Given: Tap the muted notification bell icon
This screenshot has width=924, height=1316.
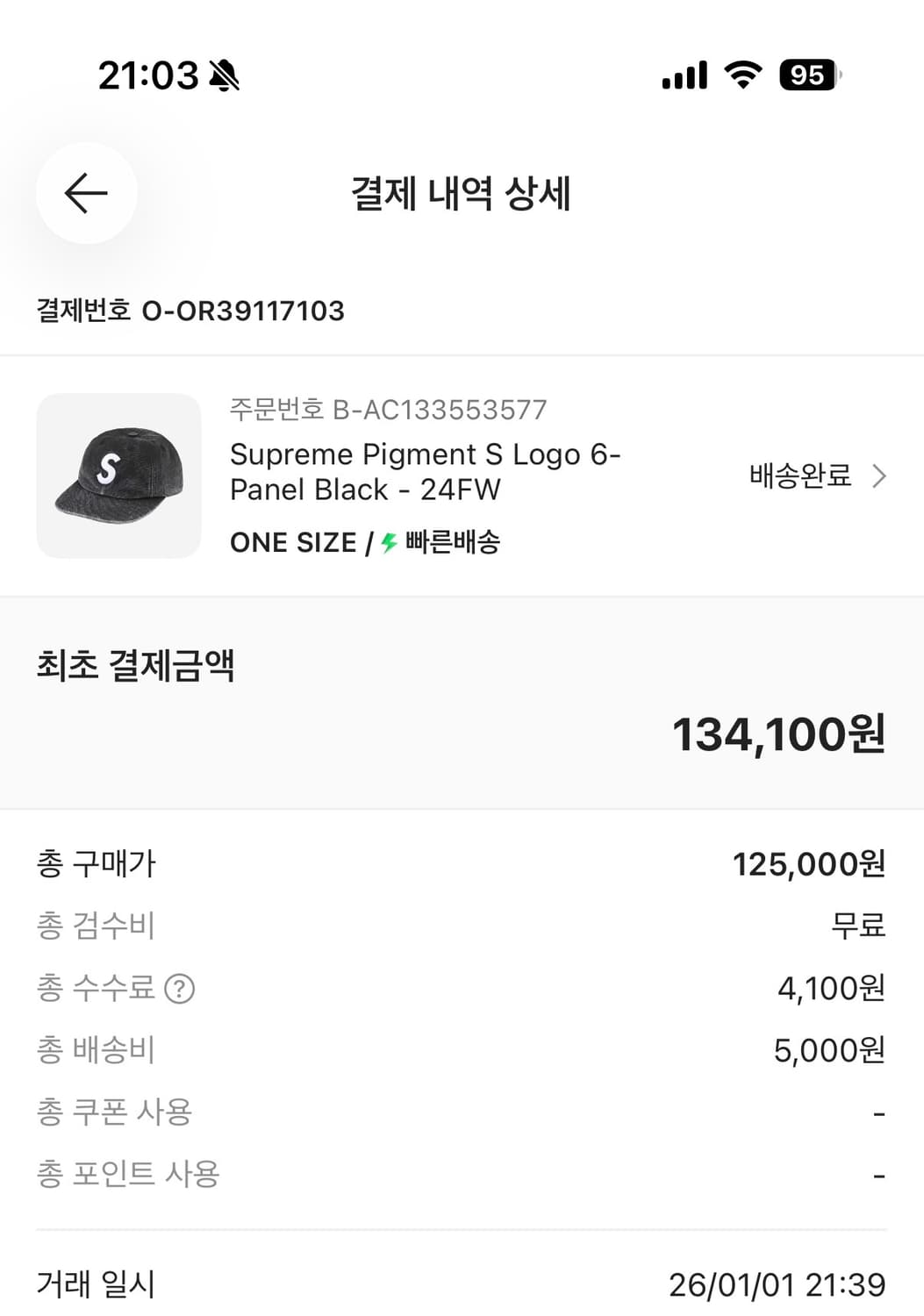Looking at the screenshot, I should (225, 75).
